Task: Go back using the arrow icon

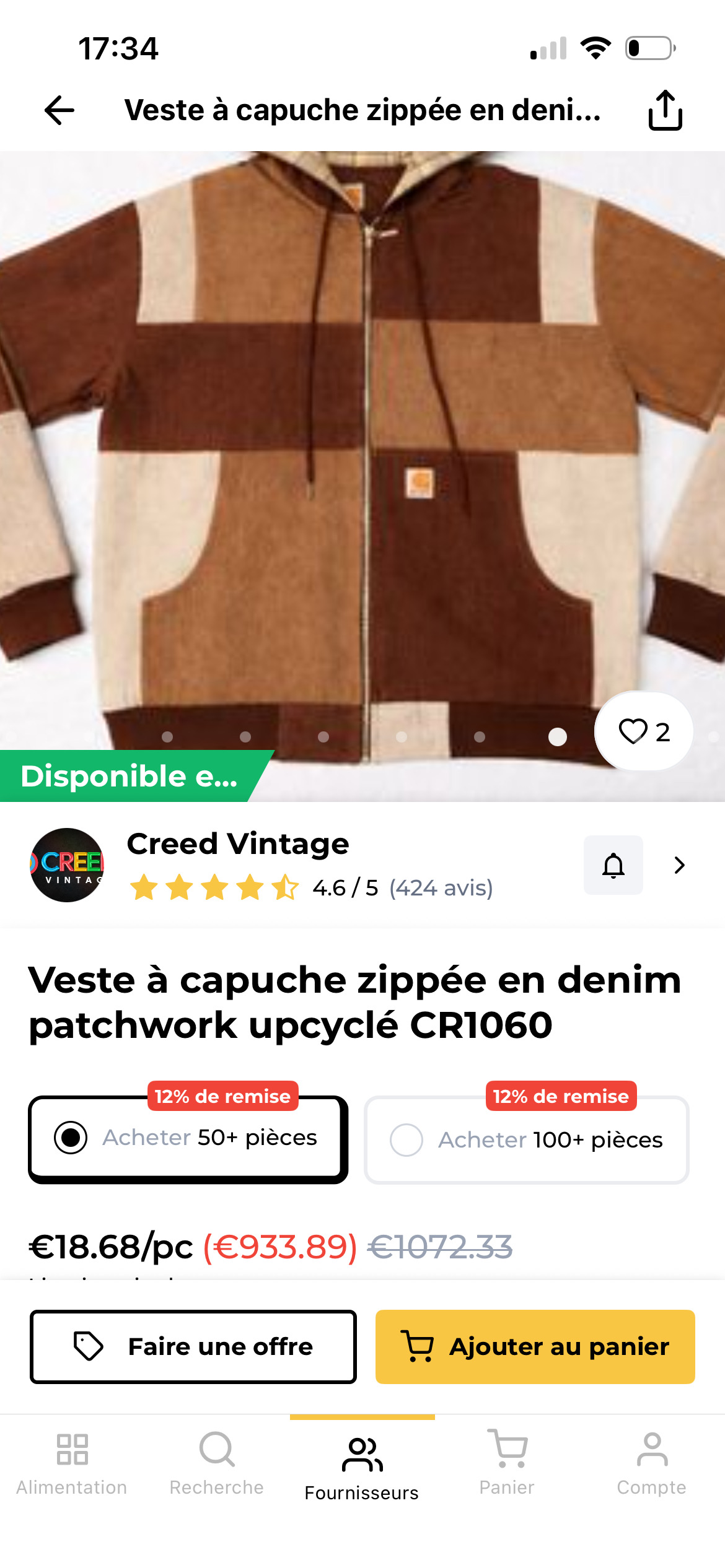Action: click(59, 110)
